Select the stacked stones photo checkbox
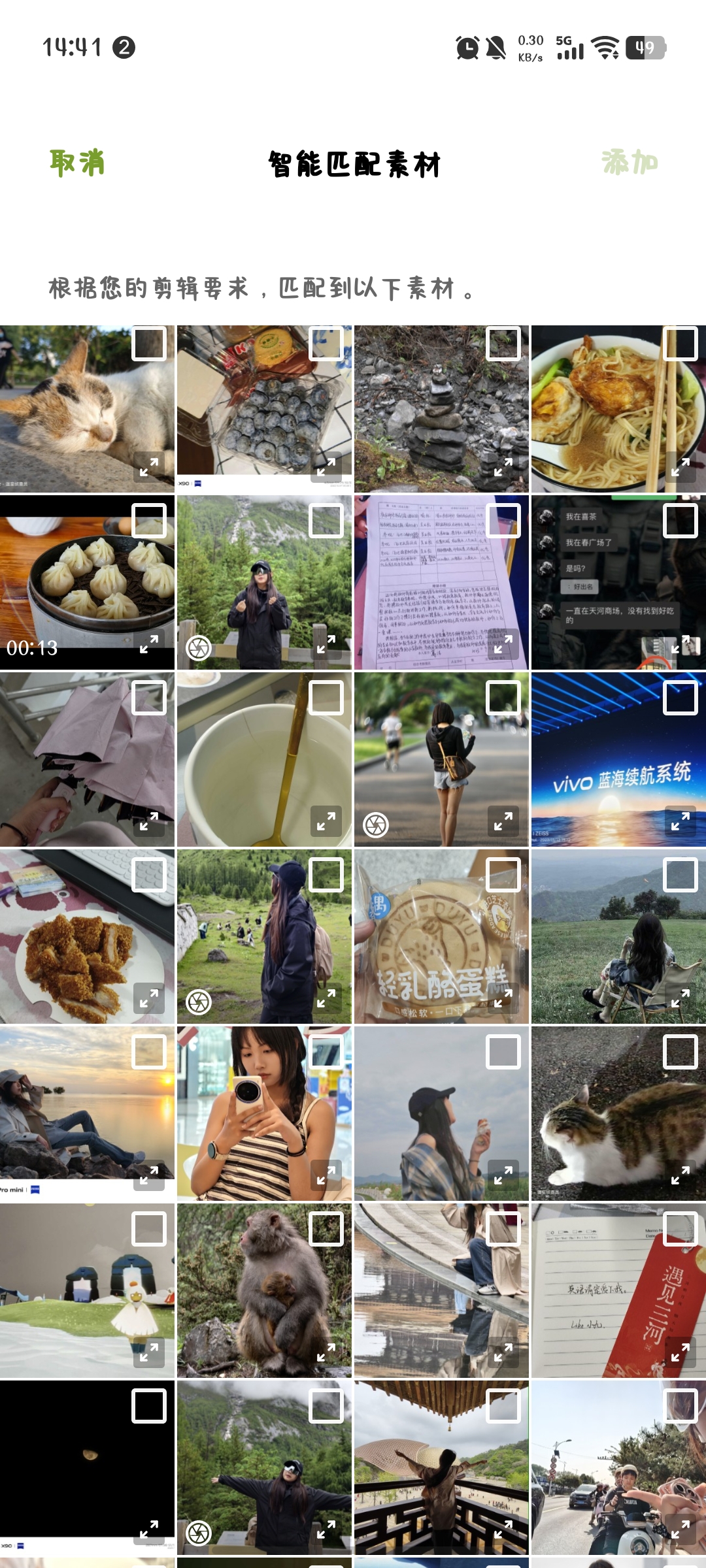706x1568 pixels. coord(503,344)
